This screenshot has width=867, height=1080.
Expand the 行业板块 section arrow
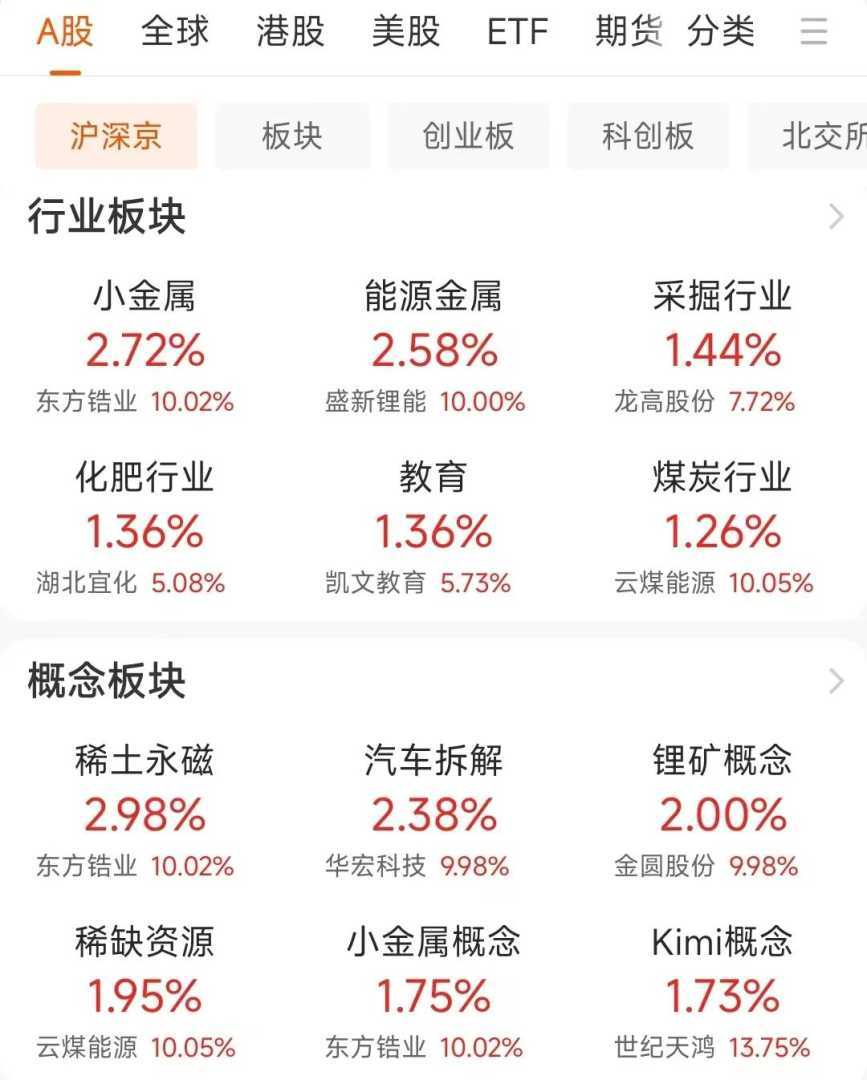836,216
